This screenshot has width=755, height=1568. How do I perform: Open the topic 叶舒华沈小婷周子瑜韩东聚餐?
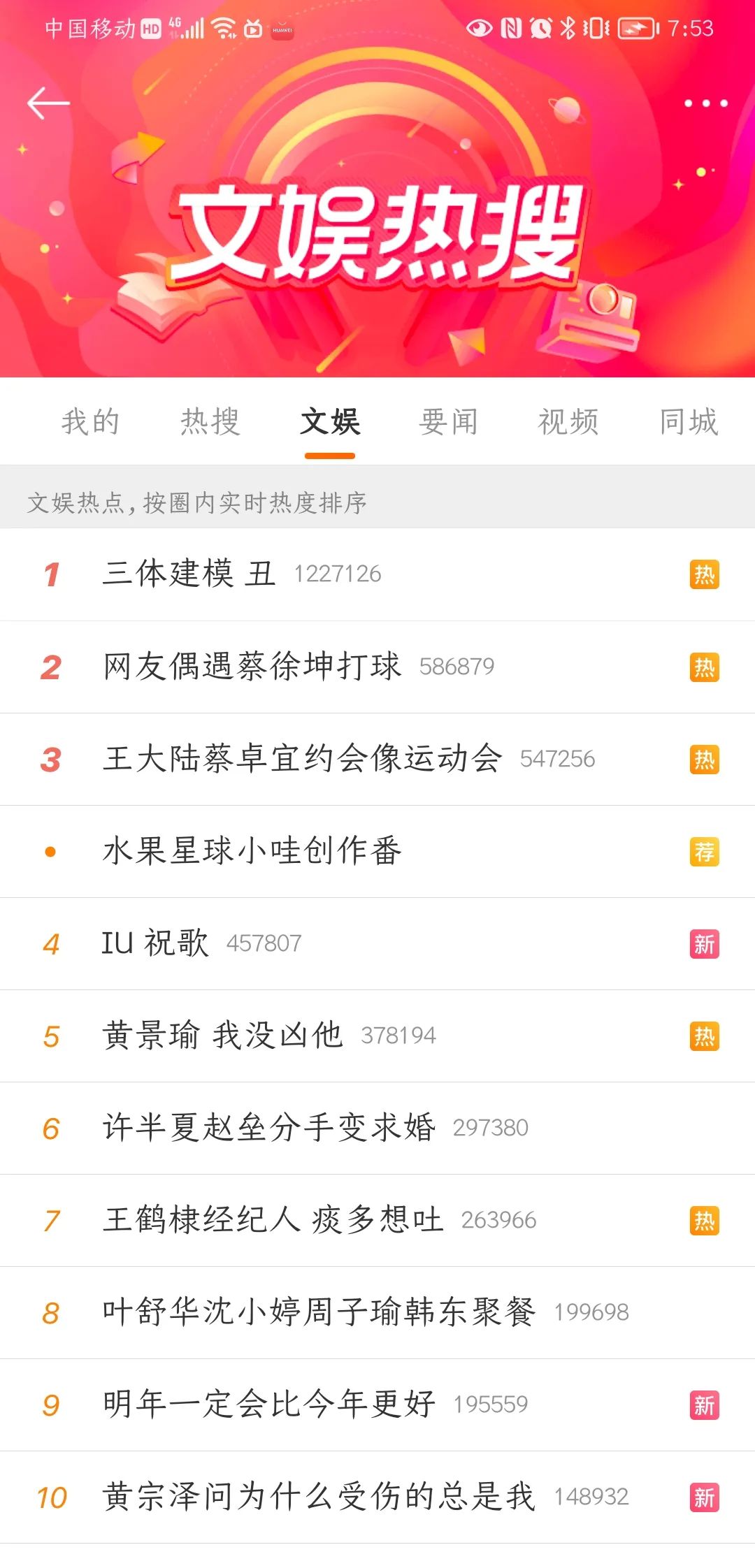319,1312
